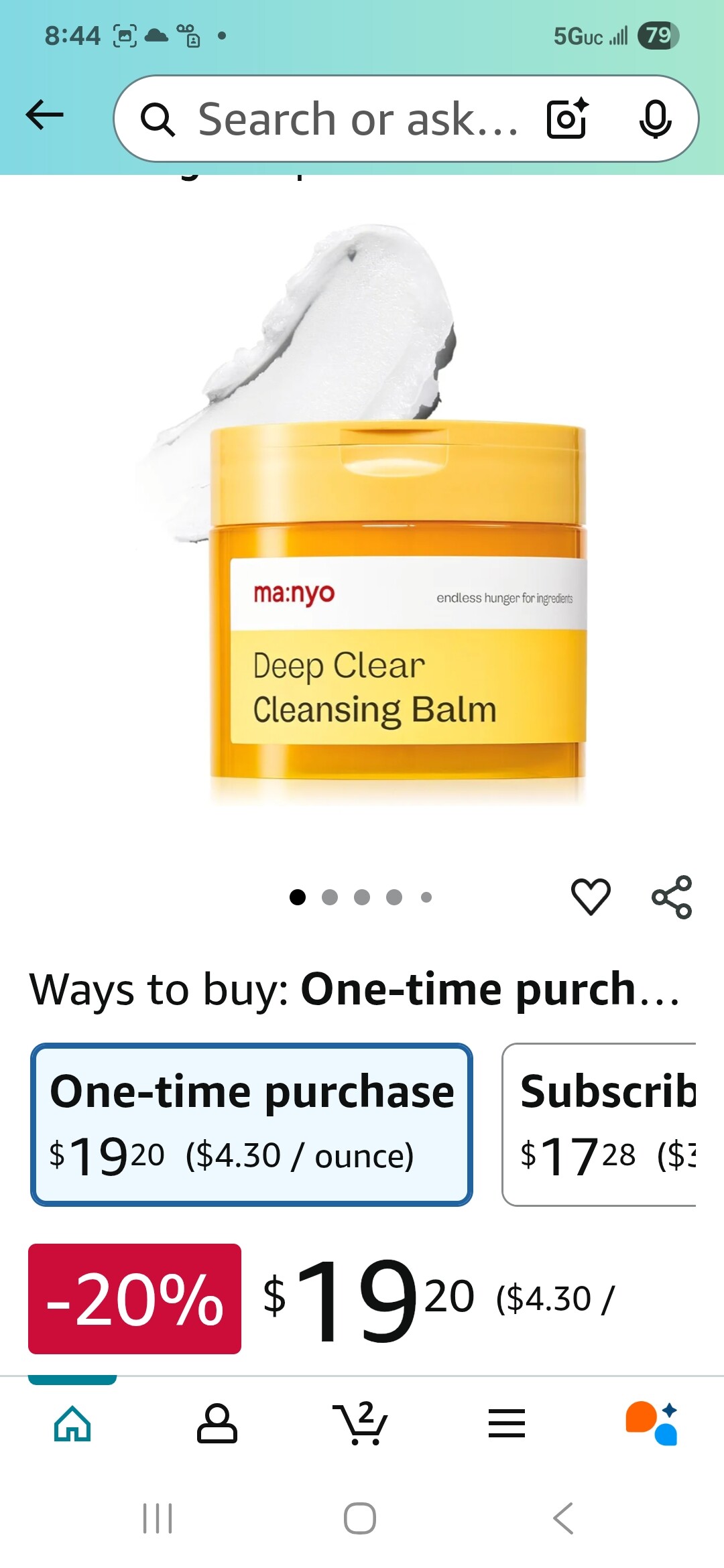Select One-time purchase option
The image size is (724, 1568).
coord(251,1124)
